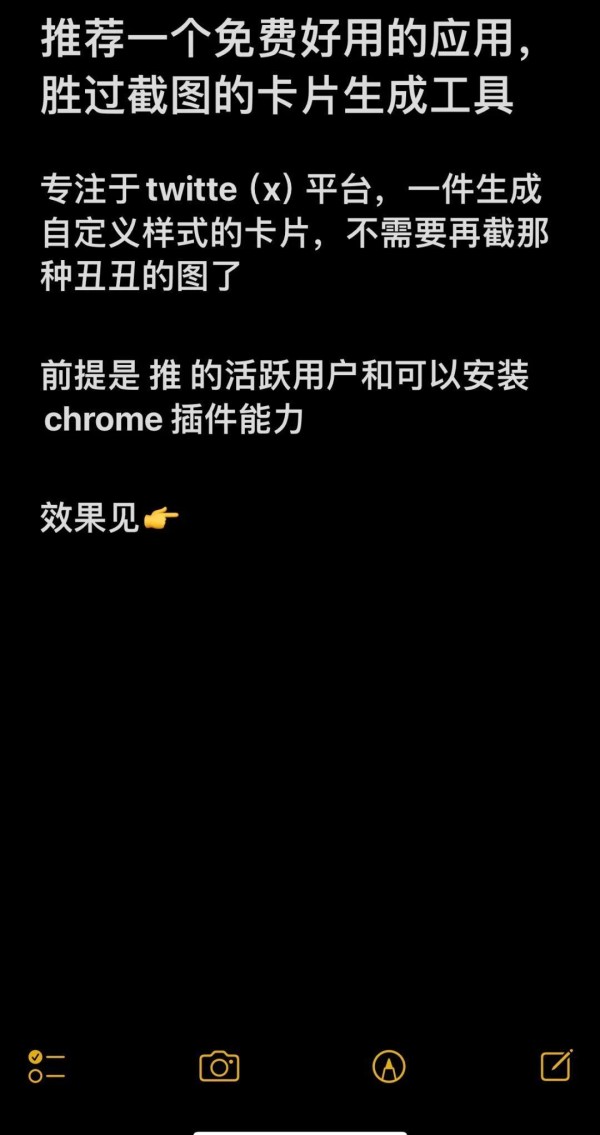Add a checklist to the note
The image size is (600, 1135).
(x=46, y=1066)
